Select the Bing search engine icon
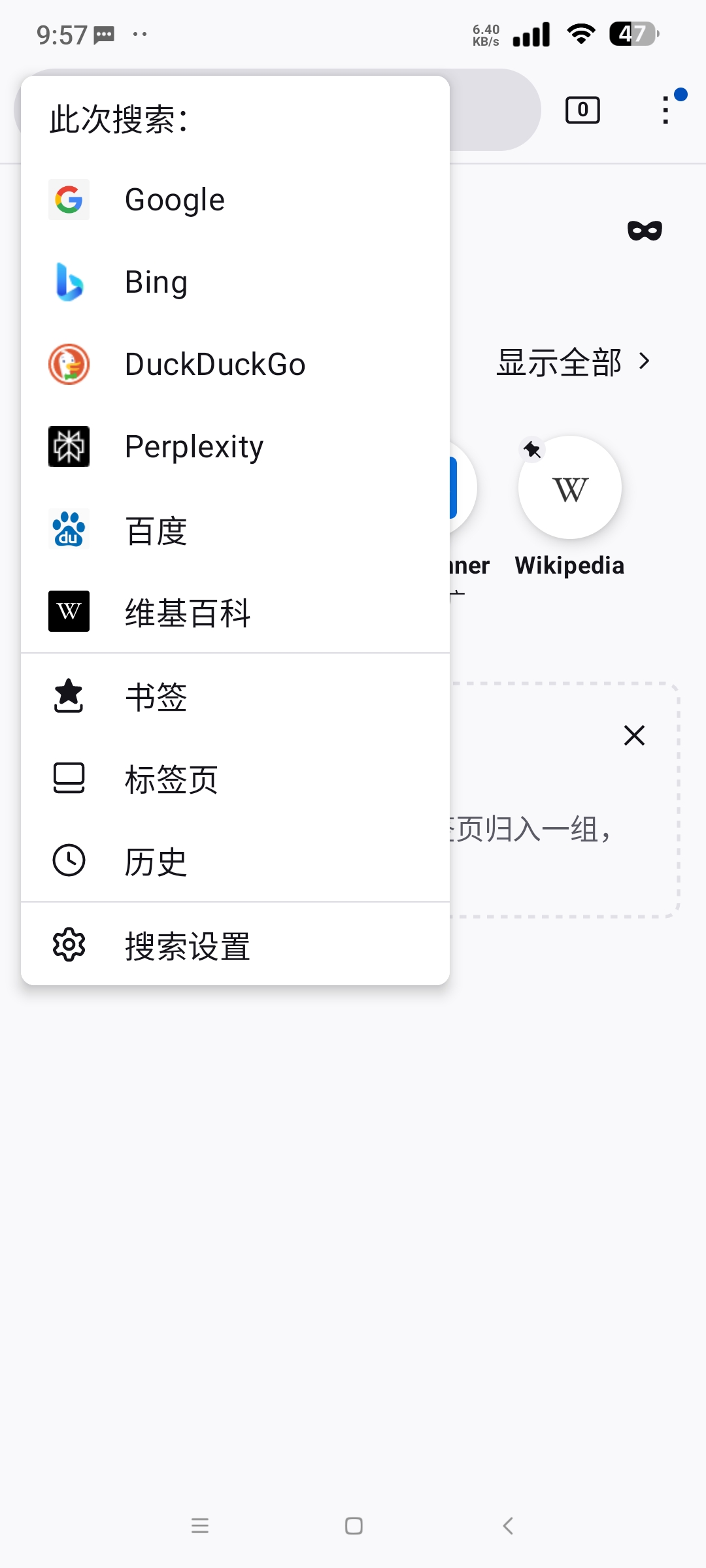Viewport: 706px width, 1568px height. [69, 282]
